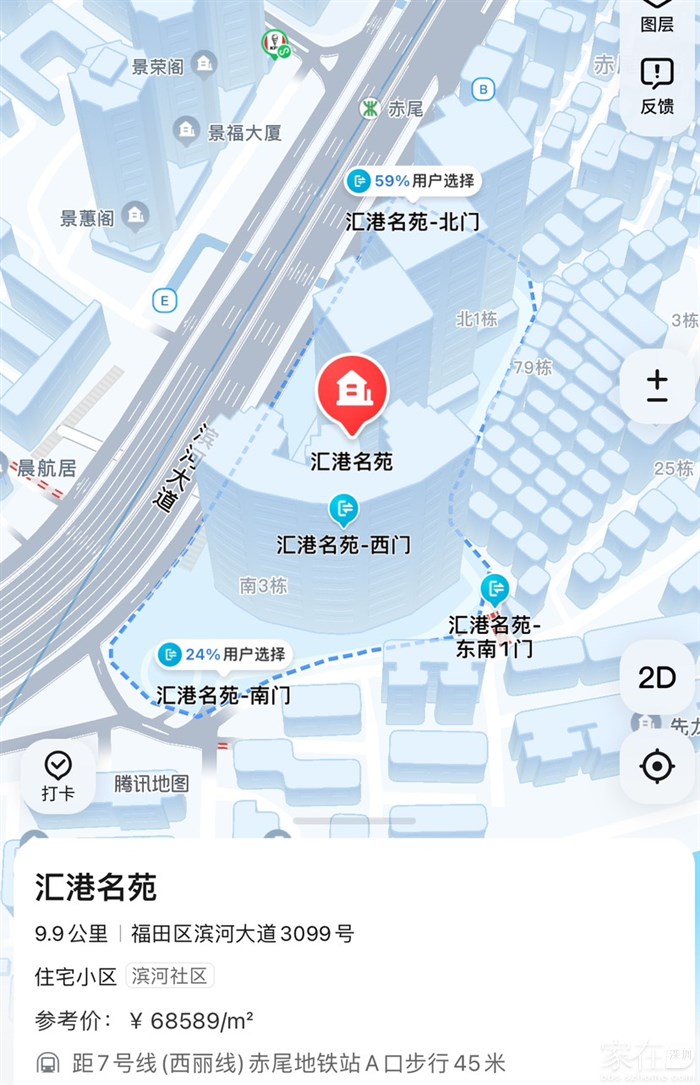700x1085 pixels.
Task: Select the 汇港名苑-东南1门 entrance marker
Action: (x=495, y=588)
